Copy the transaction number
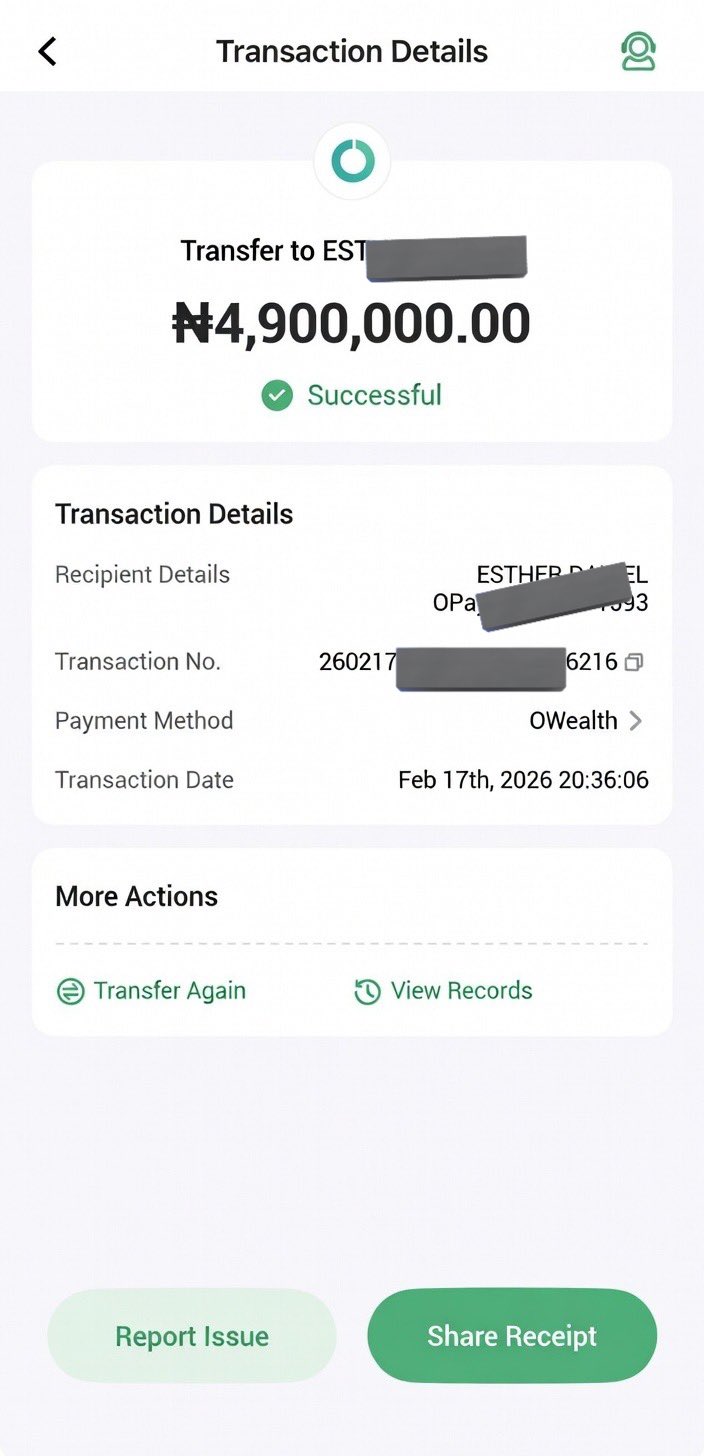Image resolution: width=704 pixels, height=1456 pixels. [x=633, y=662]
